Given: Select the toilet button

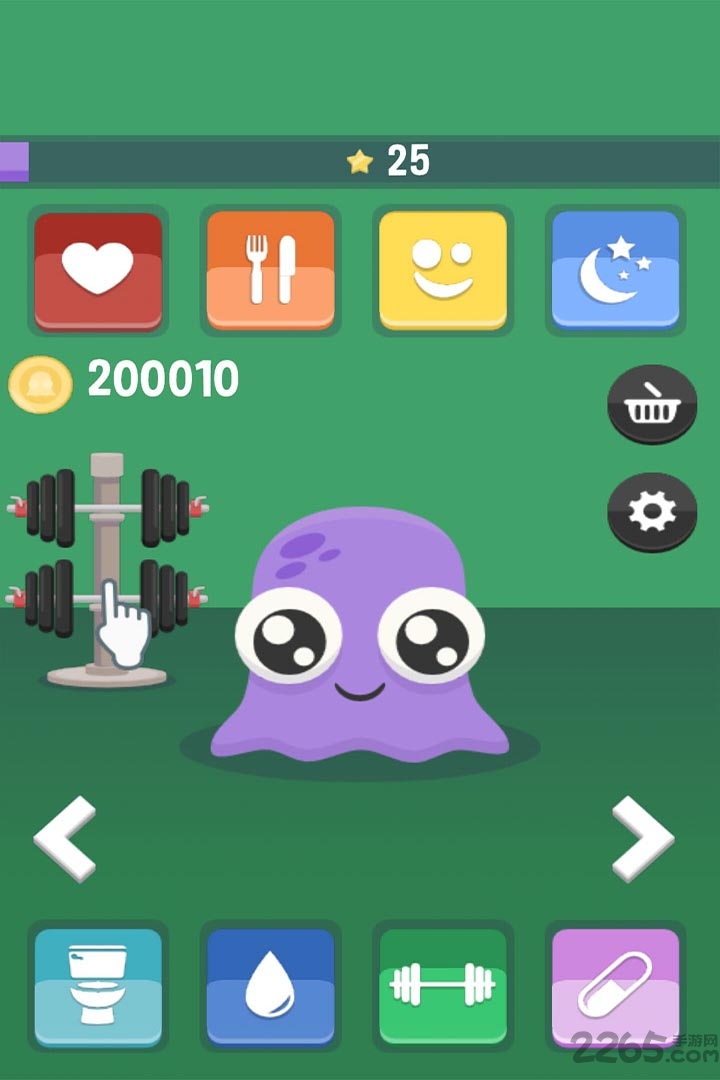Looking at the screenshot, I should click(98, 986).
